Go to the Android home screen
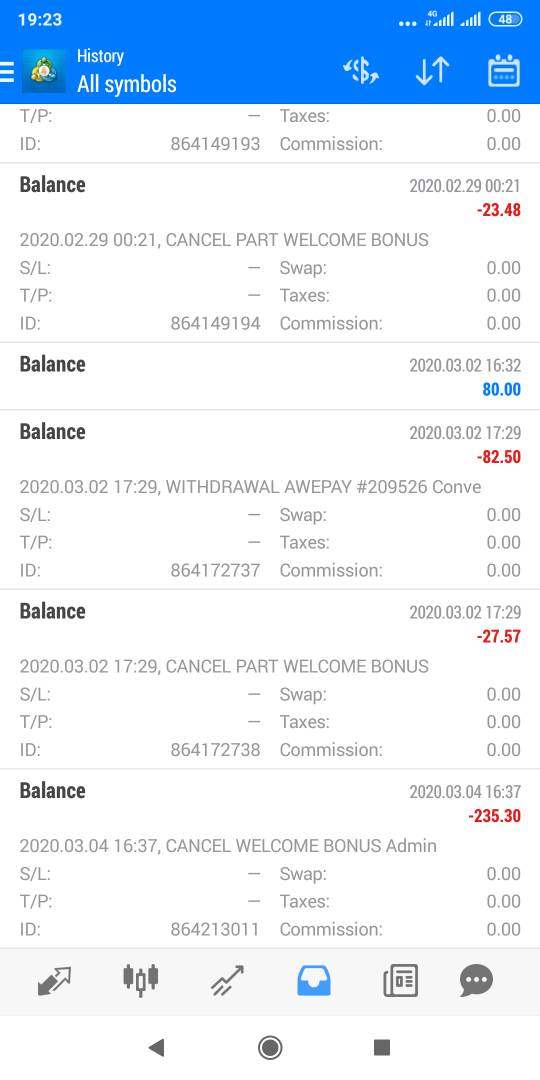Screen dimensions: 540x1080 tap(270, 1048)
